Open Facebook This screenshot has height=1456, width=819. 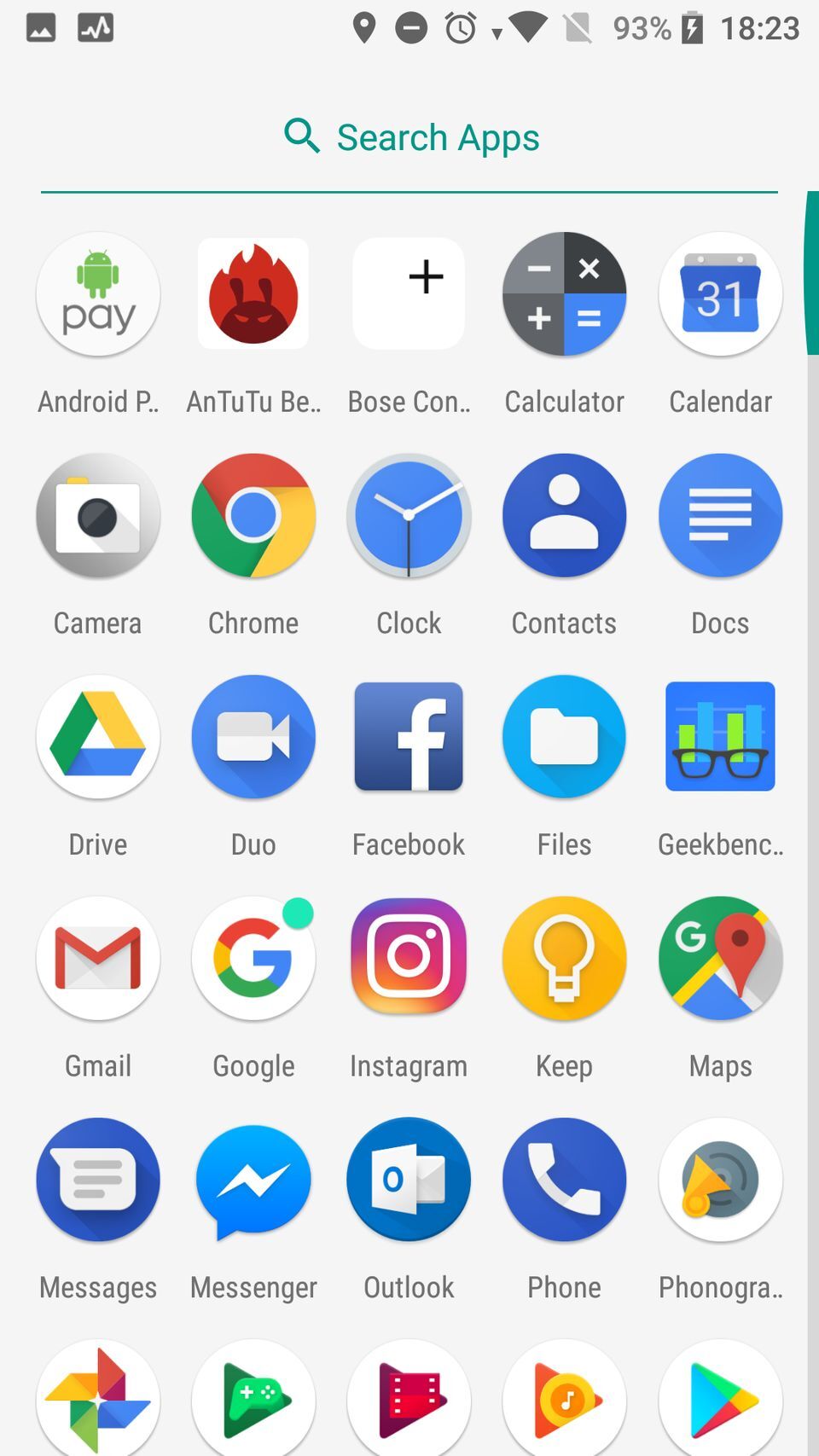coord(409,737)
